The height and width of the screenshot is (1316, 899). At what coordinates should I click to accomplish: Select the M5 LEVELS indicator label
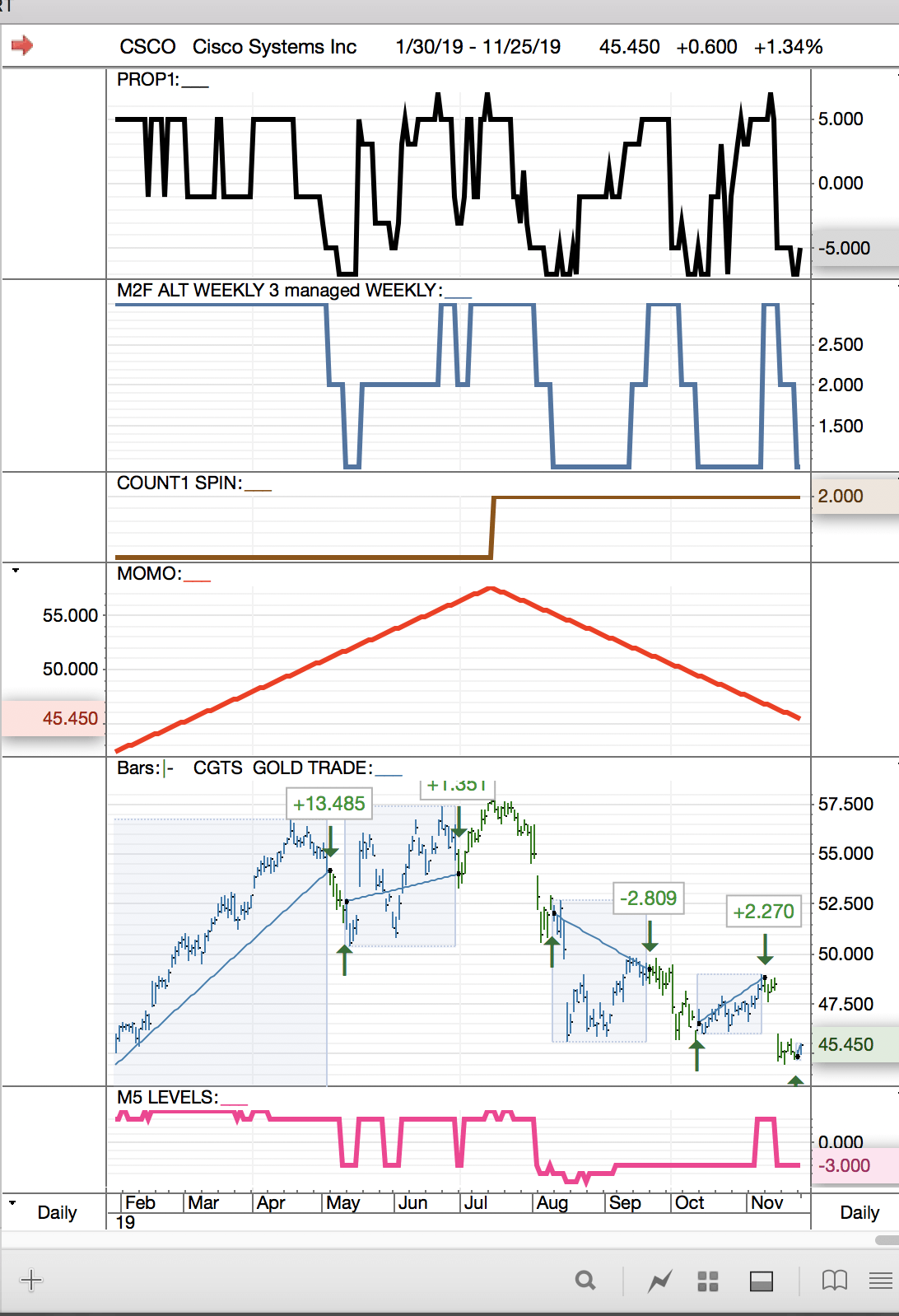(167, 1097)
